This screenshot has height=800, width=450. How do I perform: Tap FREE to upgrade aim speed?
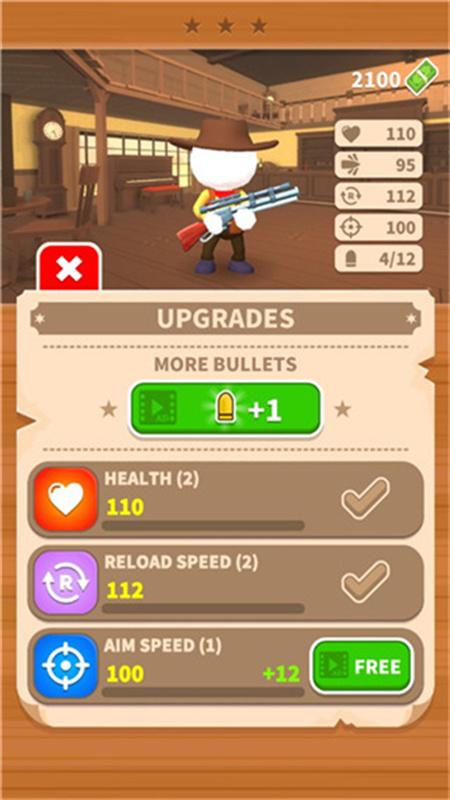click(x=362, y=666)
